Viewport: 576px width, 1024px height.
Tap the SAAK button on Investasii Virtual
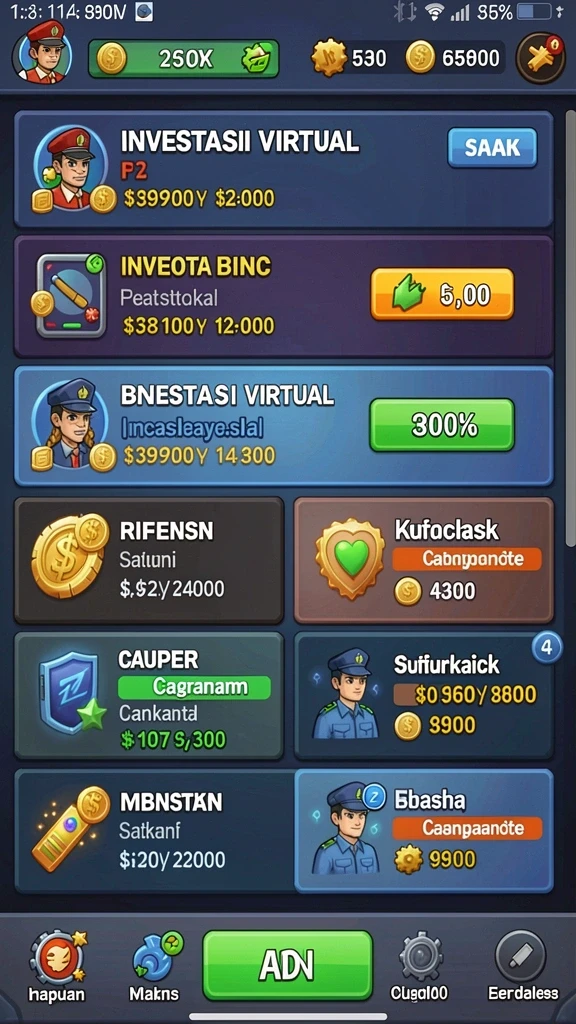coord(492,148)
